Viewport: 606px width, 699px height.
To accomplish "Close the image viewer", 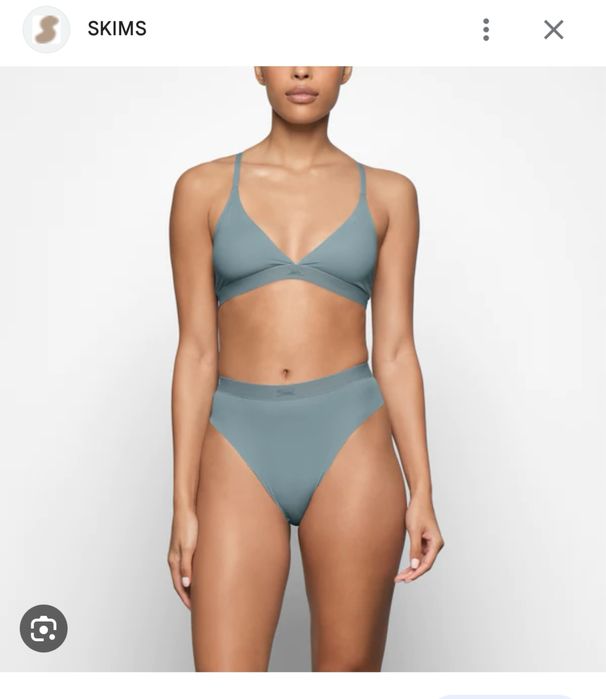I will (x=554, y=29).
